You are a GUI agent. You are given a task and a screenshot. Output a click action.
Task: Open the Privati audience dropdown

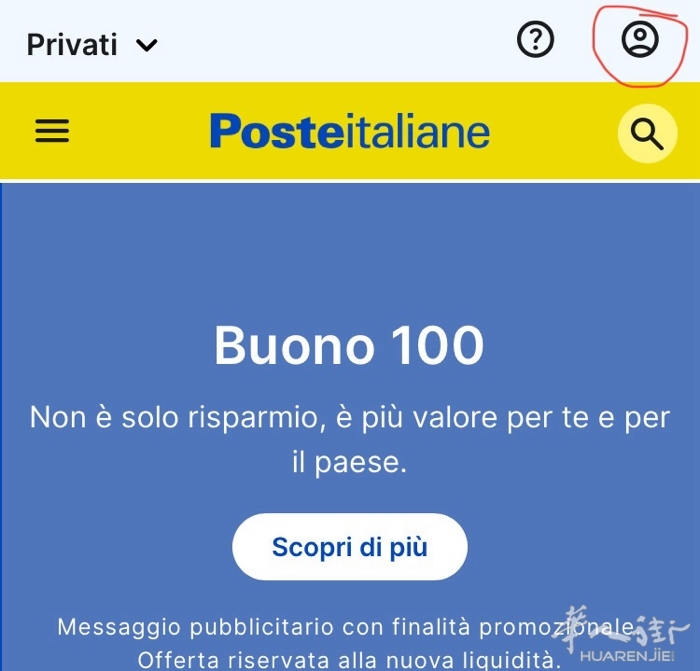(x=92, y=45)
